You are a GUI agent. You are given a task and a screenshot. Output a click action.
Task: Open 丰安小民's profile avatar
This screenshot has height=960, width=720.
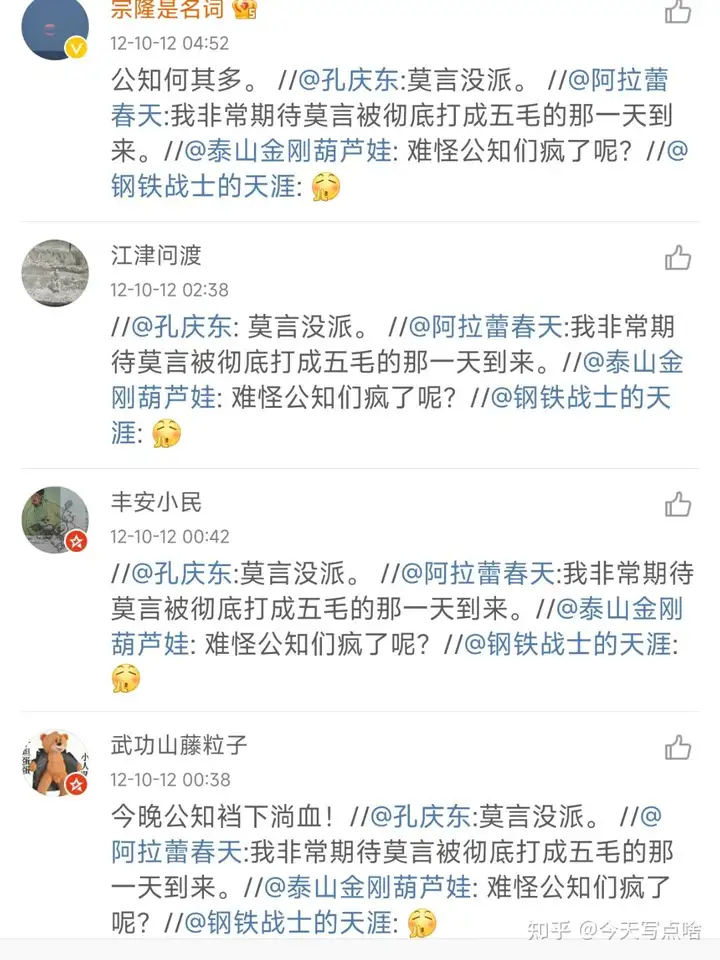(55, 519)
